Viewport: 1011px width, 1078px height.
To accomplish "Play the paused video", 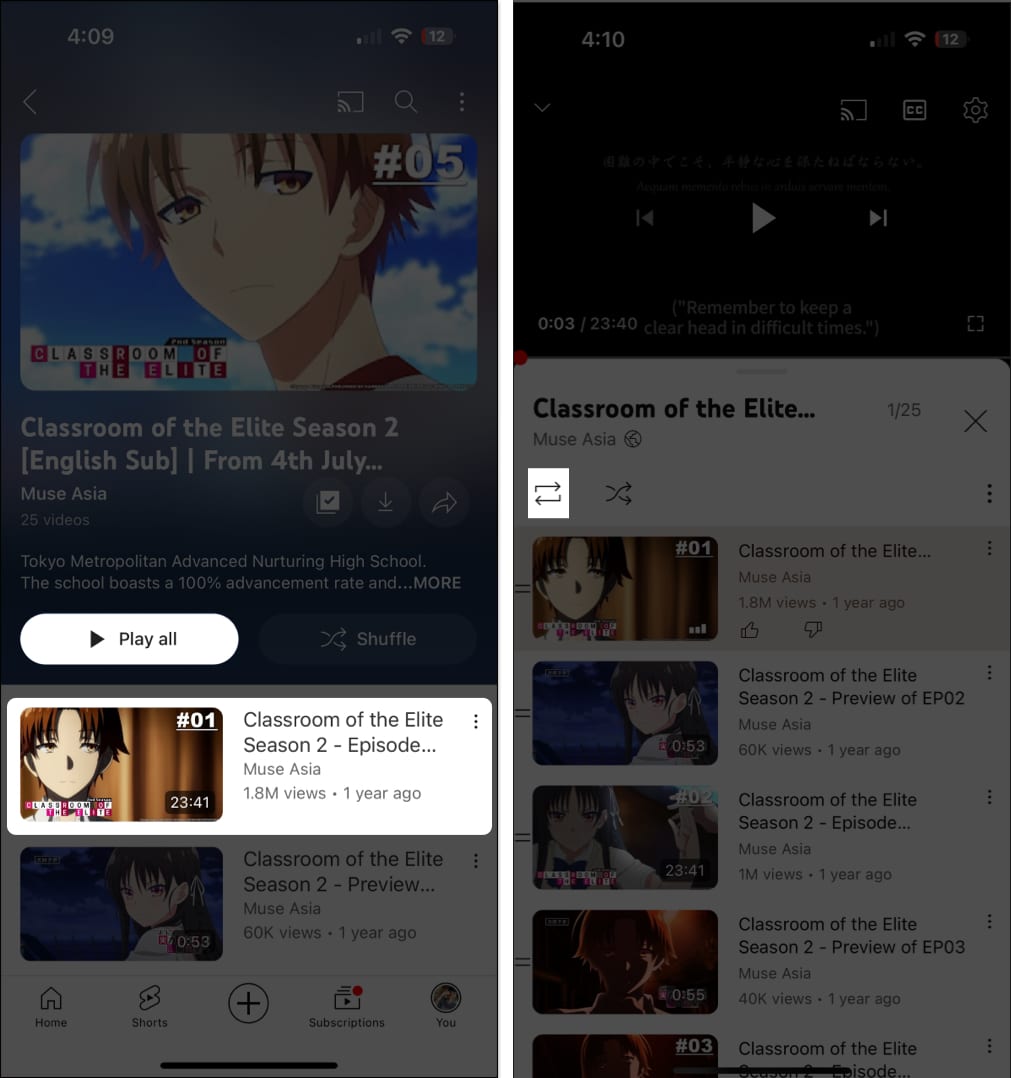I will point(763,218).
